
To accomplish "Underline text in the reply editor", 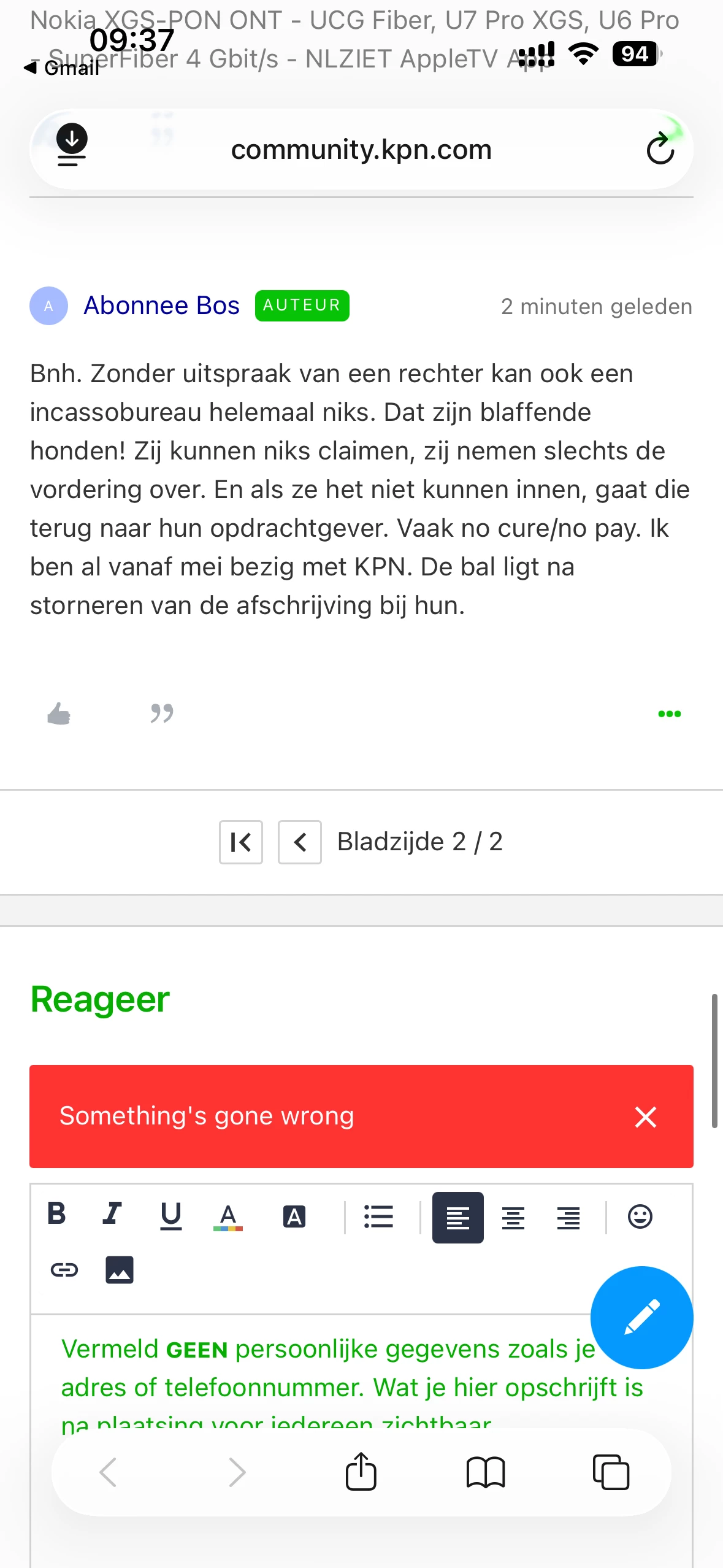I will [x=170, y=1216].
